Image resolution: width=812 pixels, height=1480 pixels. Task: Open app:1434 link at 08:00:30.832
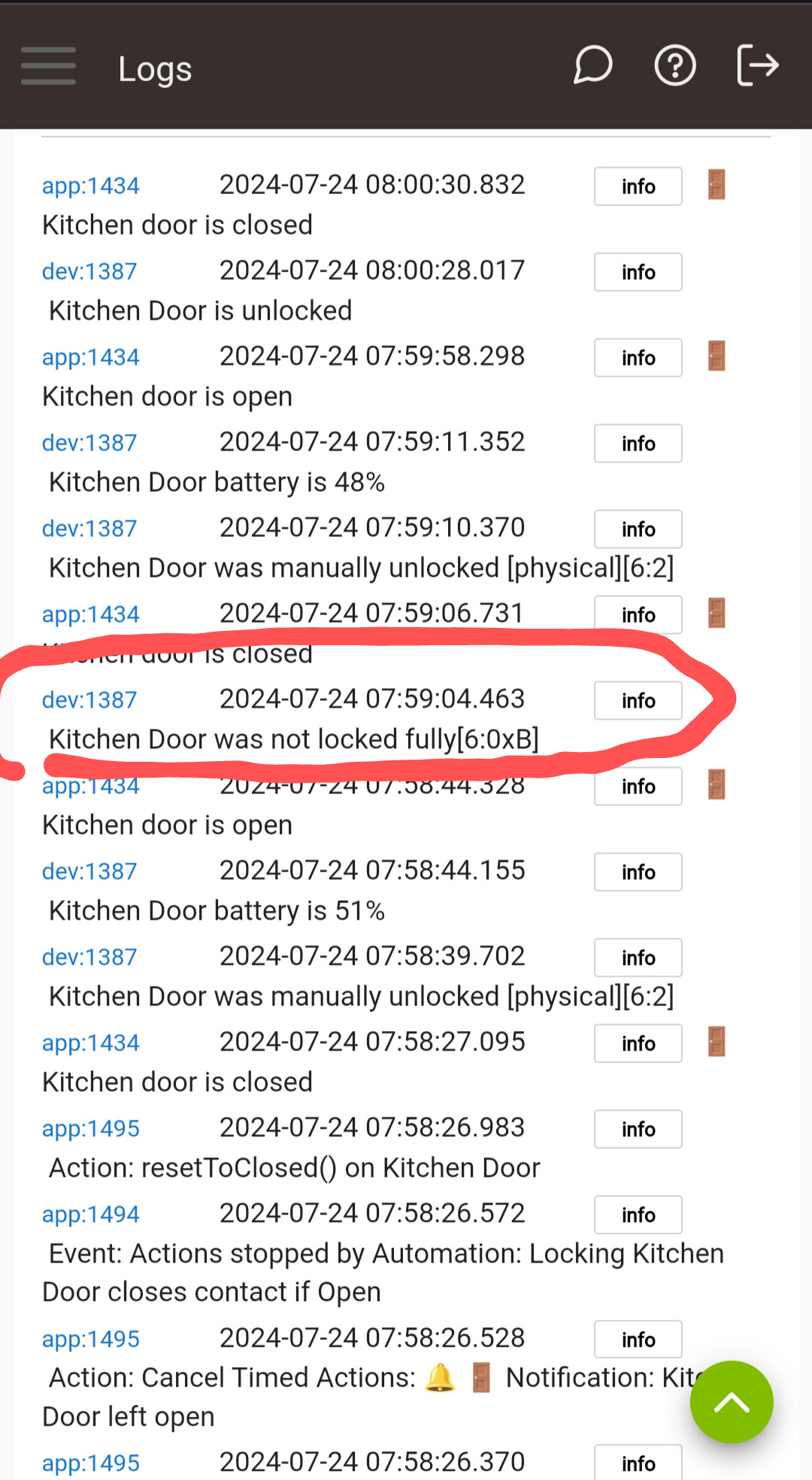click(x=91, y=186)
